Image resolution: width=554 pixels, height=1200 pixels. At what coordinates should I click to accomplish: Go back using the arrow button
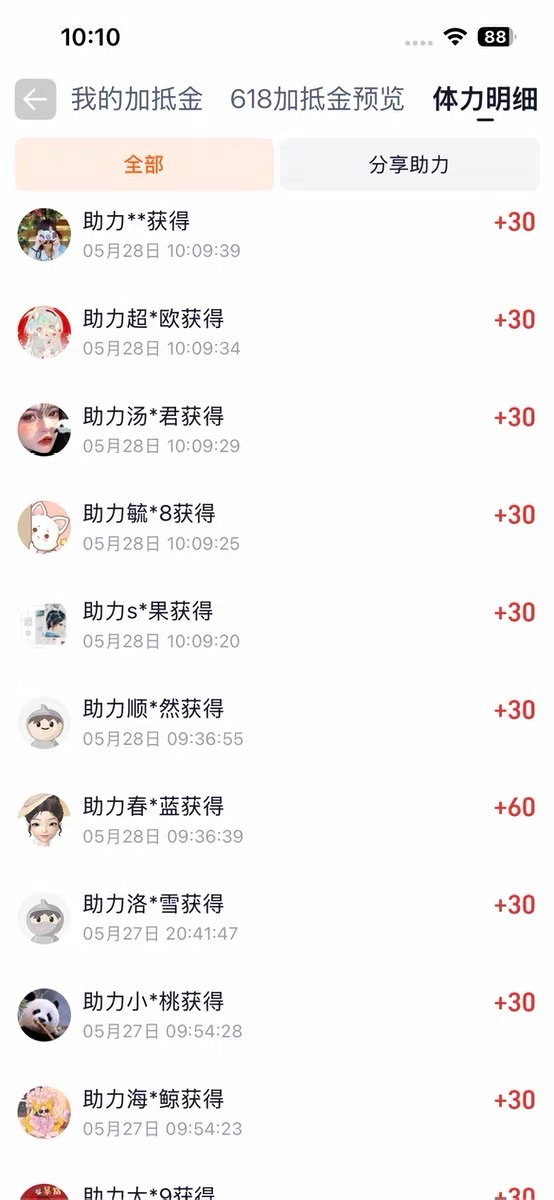[x=35, y=99]
